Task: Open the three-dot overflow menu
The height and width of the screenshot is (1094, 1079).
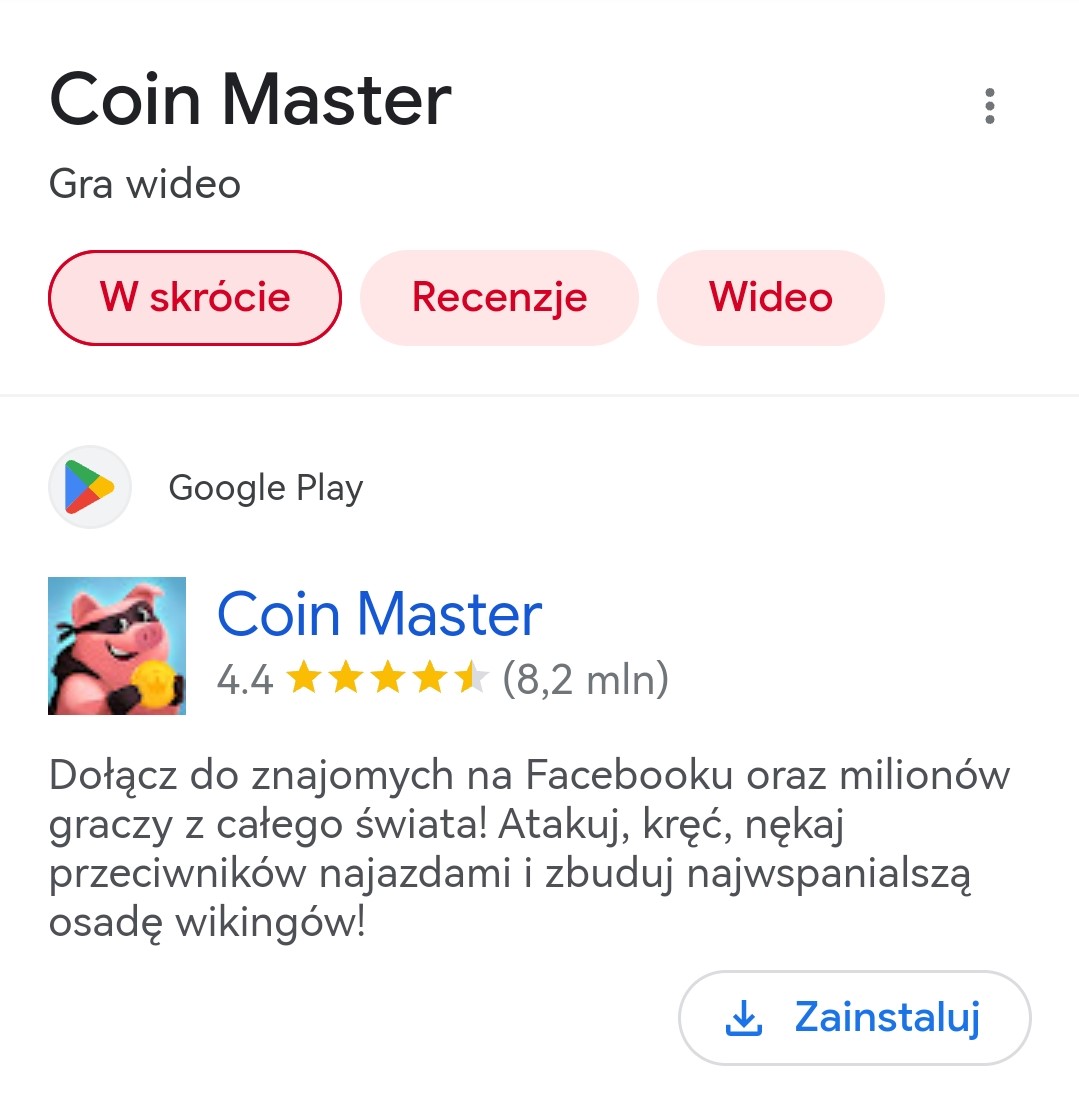Action: pyautogui.click(x=989, y=106)
